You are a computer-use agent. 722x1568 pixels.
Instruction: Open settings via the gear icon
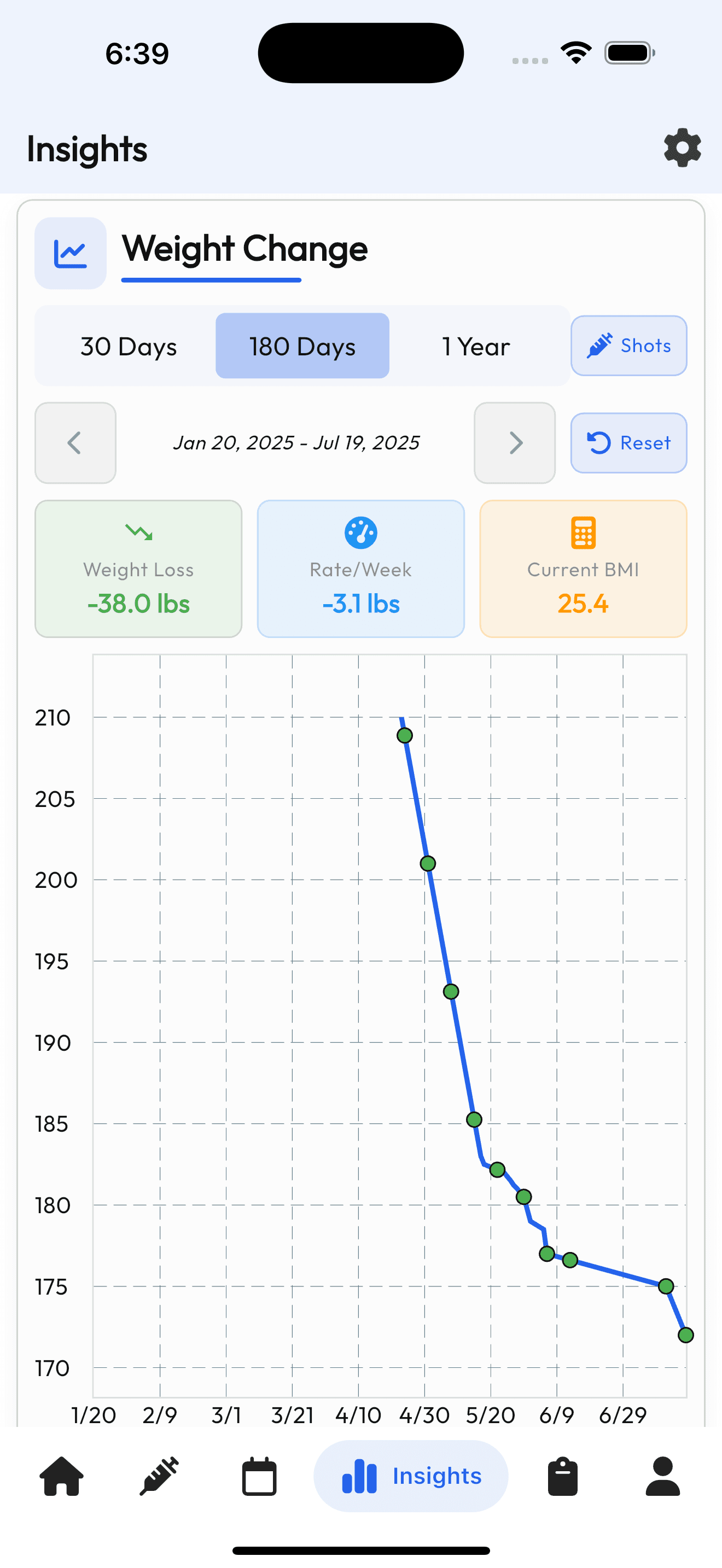tap(682, 148)
